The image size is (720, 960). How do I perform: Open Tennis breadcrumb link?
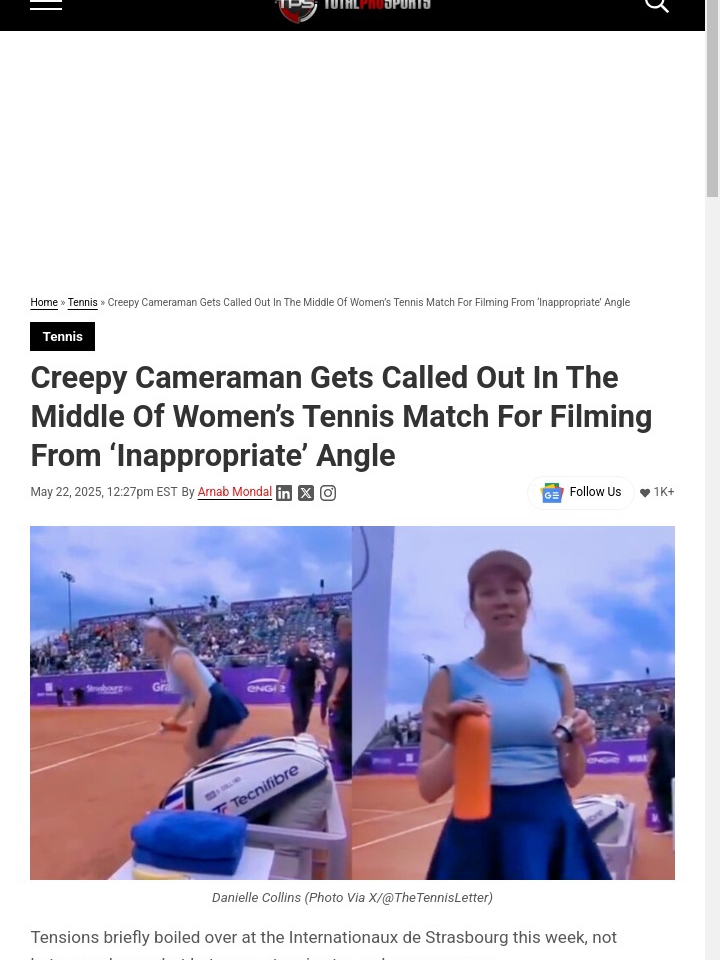tap(82, 303)
